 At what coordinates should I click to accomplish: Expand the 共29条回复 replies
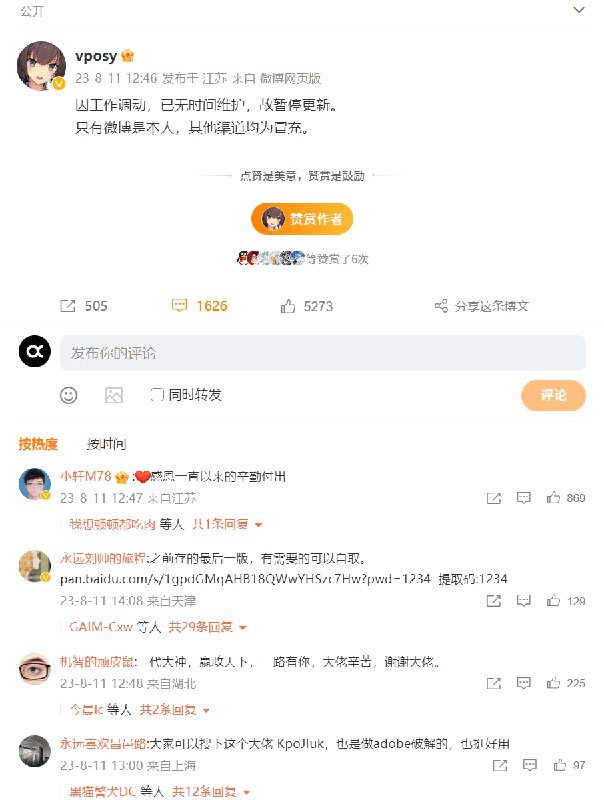[x=207, y=627]
